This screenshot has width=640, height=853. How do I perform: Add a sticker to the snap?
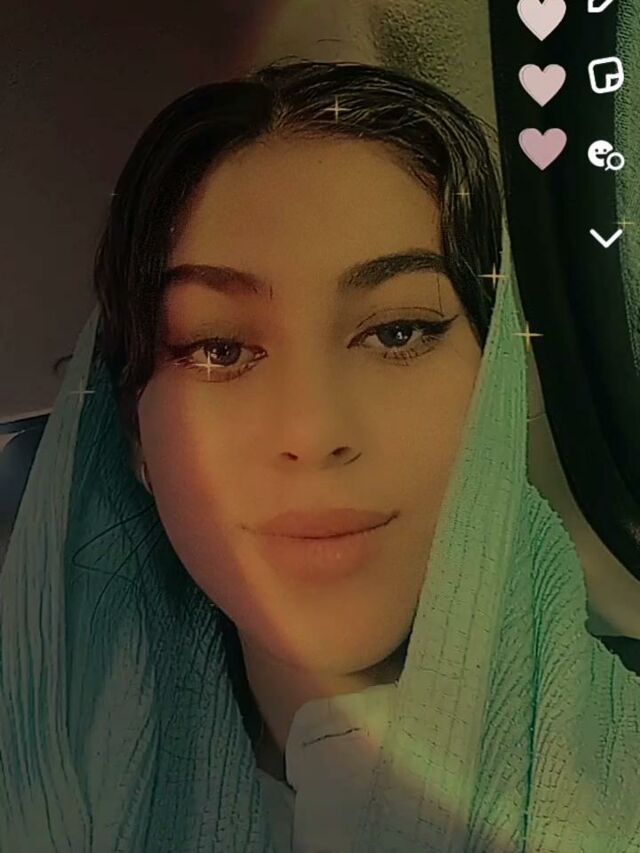[x=605, y=76]
